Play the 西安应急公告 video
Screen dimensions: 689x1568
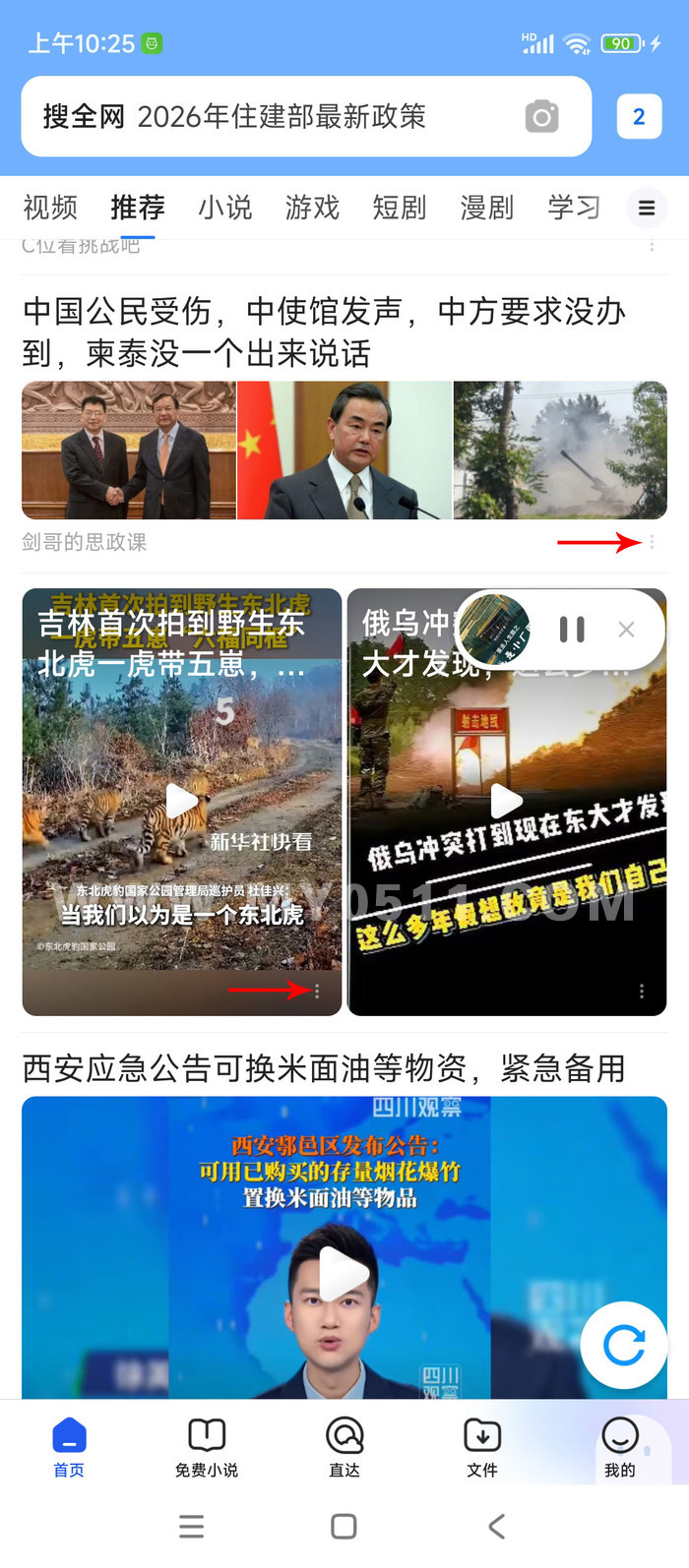344,1274
